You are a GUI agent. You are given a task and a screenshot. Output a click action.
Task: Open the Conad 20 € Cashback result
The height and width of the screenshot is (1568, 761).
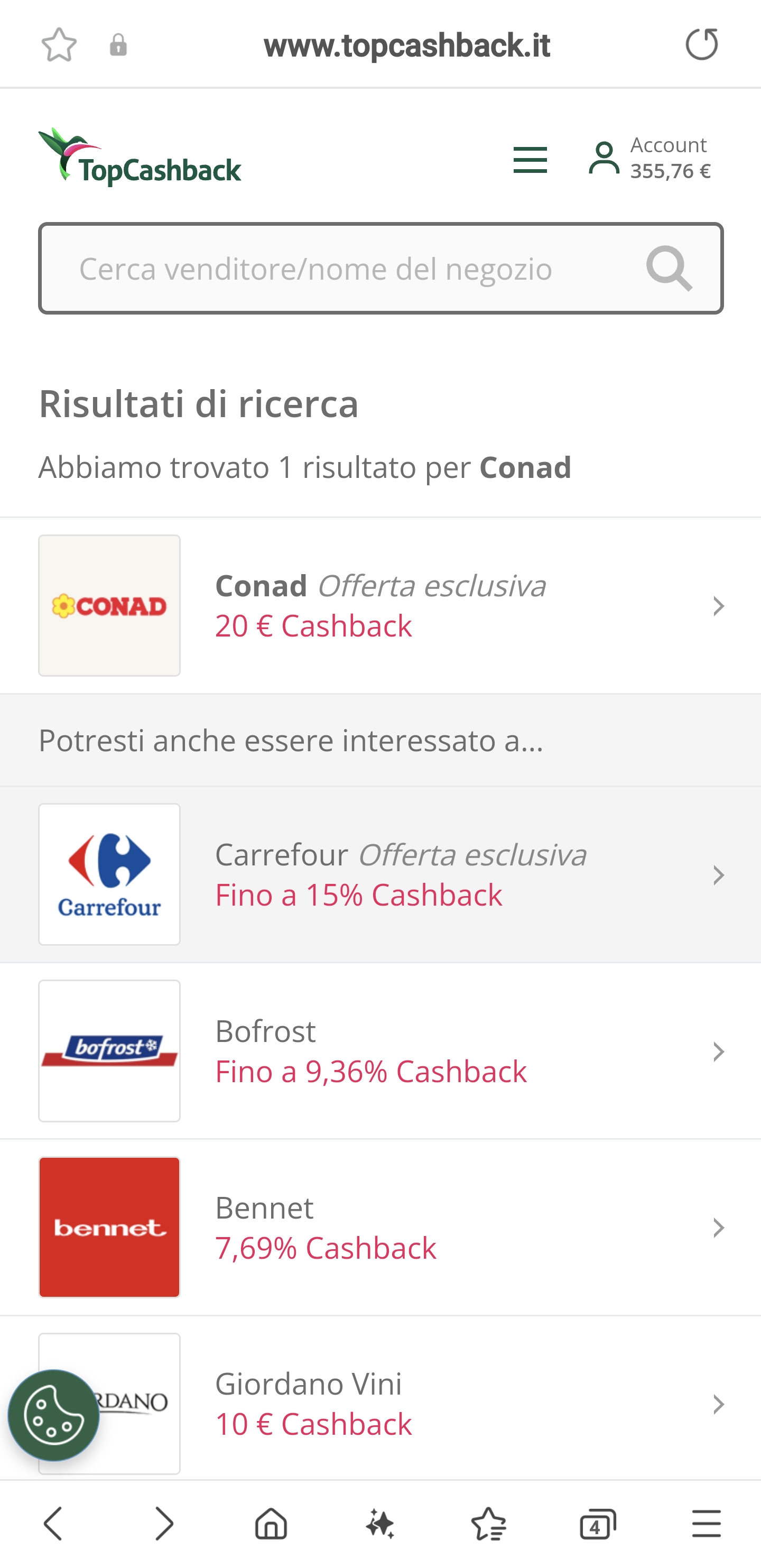tap(380, 606)
